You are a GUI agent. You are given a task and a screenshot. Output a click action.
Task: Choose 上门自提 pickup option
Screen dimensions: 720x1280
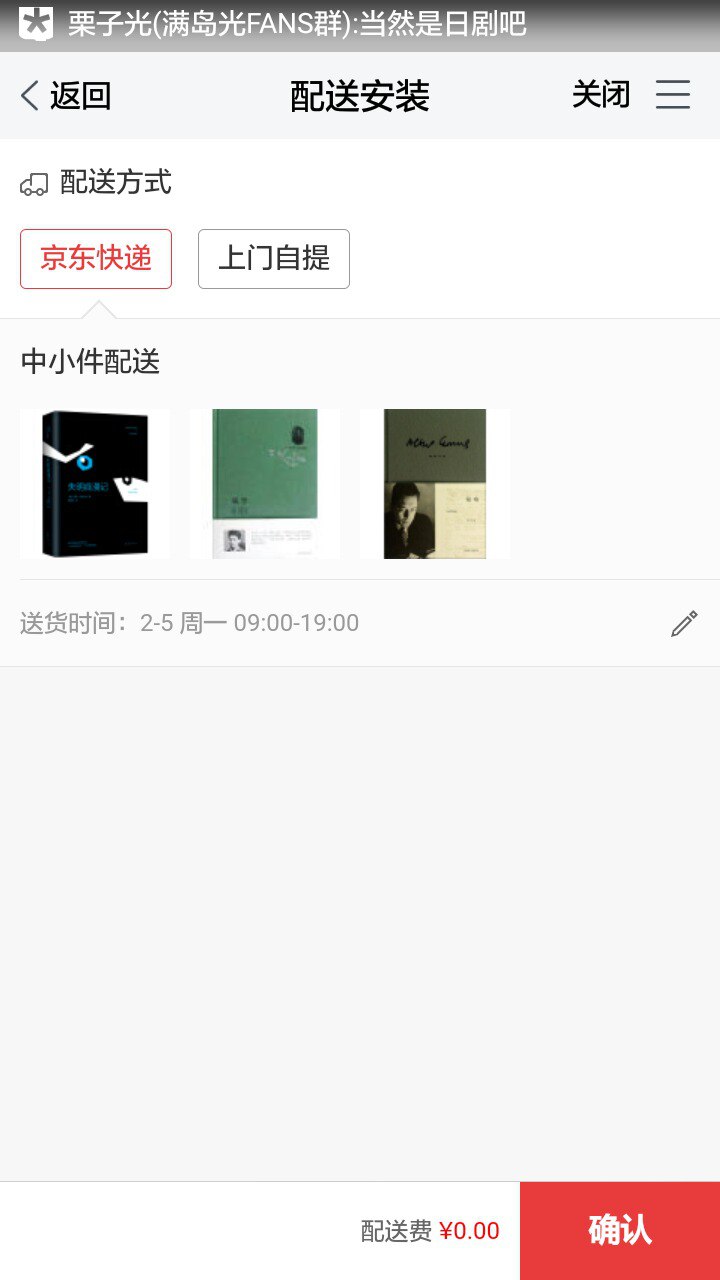click(273, 259)
